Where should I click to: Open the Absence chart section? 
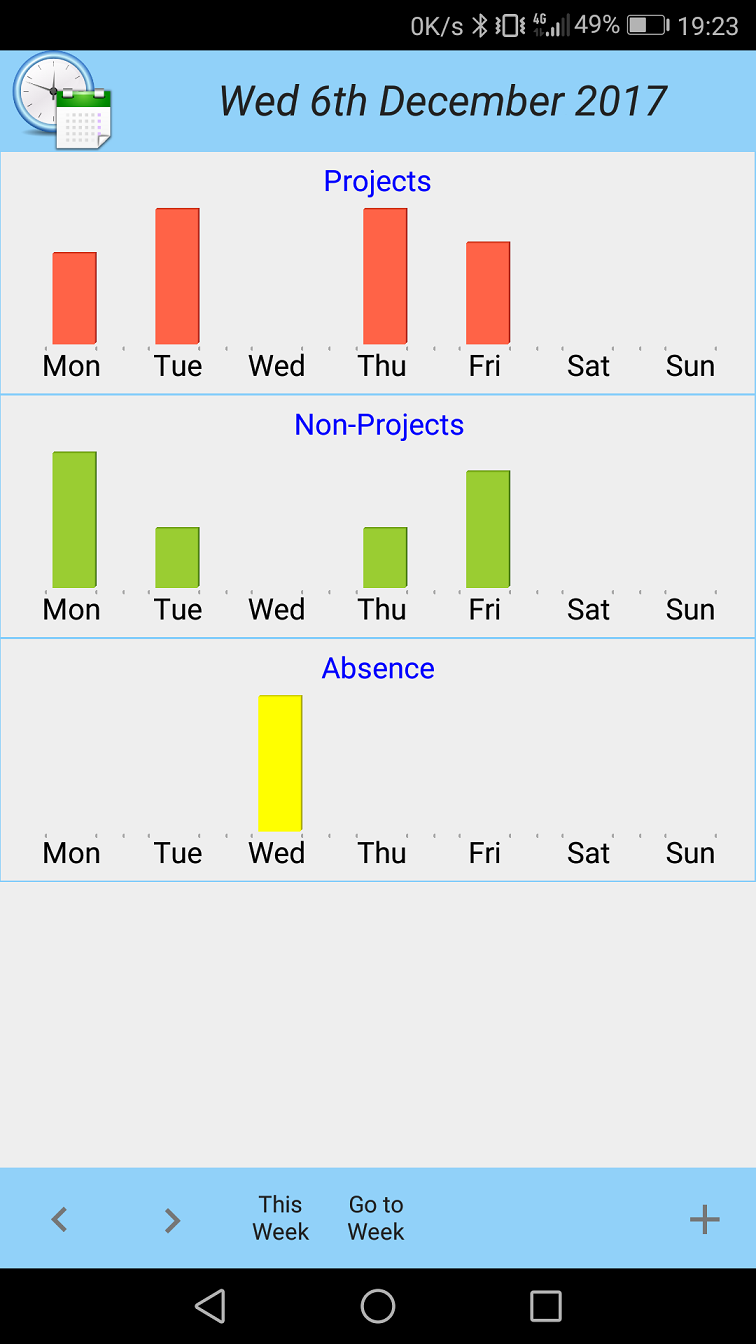pyautogui.click(x=378, y=760)
